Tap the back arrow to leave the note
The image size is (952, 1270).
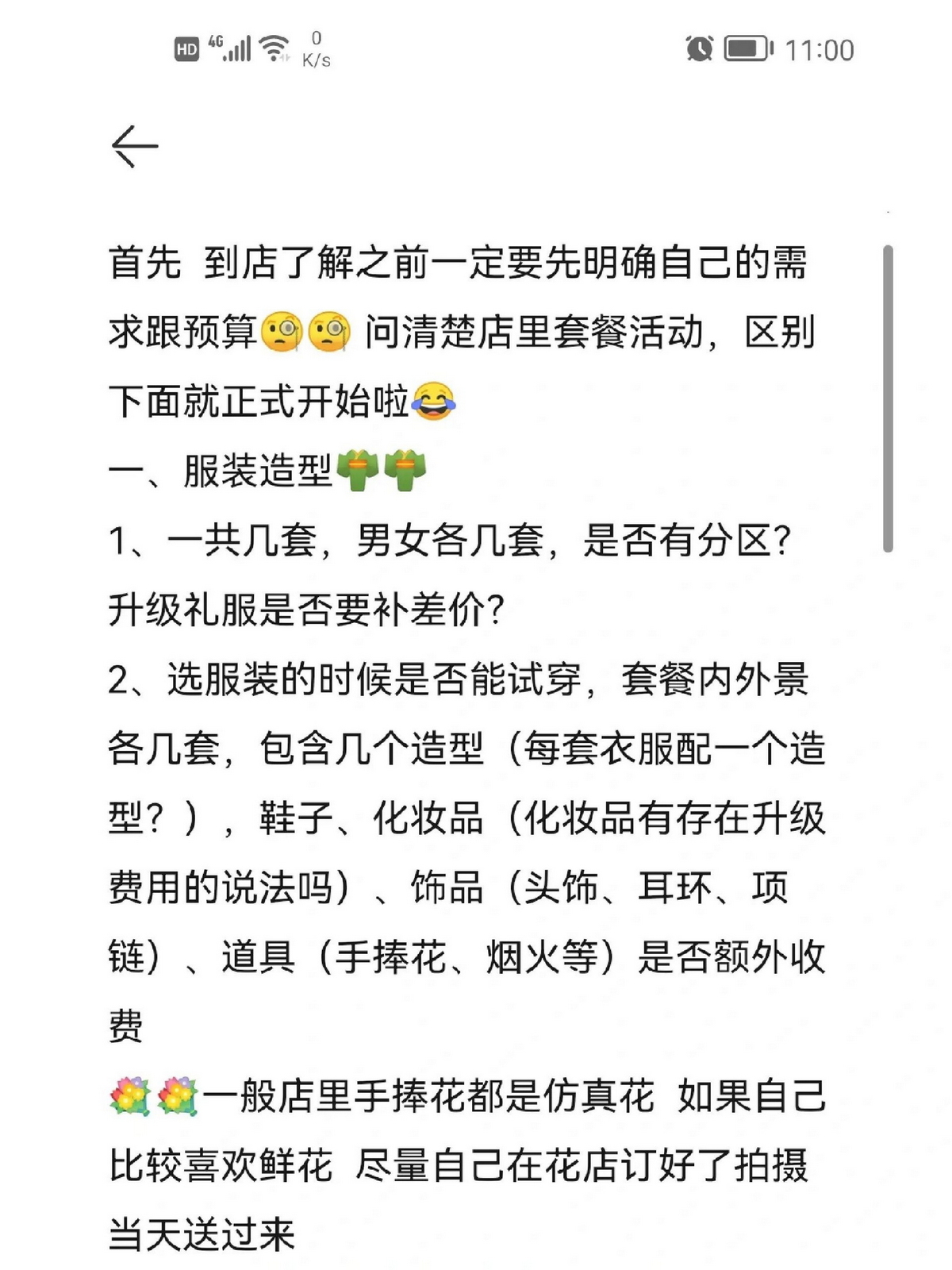134,147
